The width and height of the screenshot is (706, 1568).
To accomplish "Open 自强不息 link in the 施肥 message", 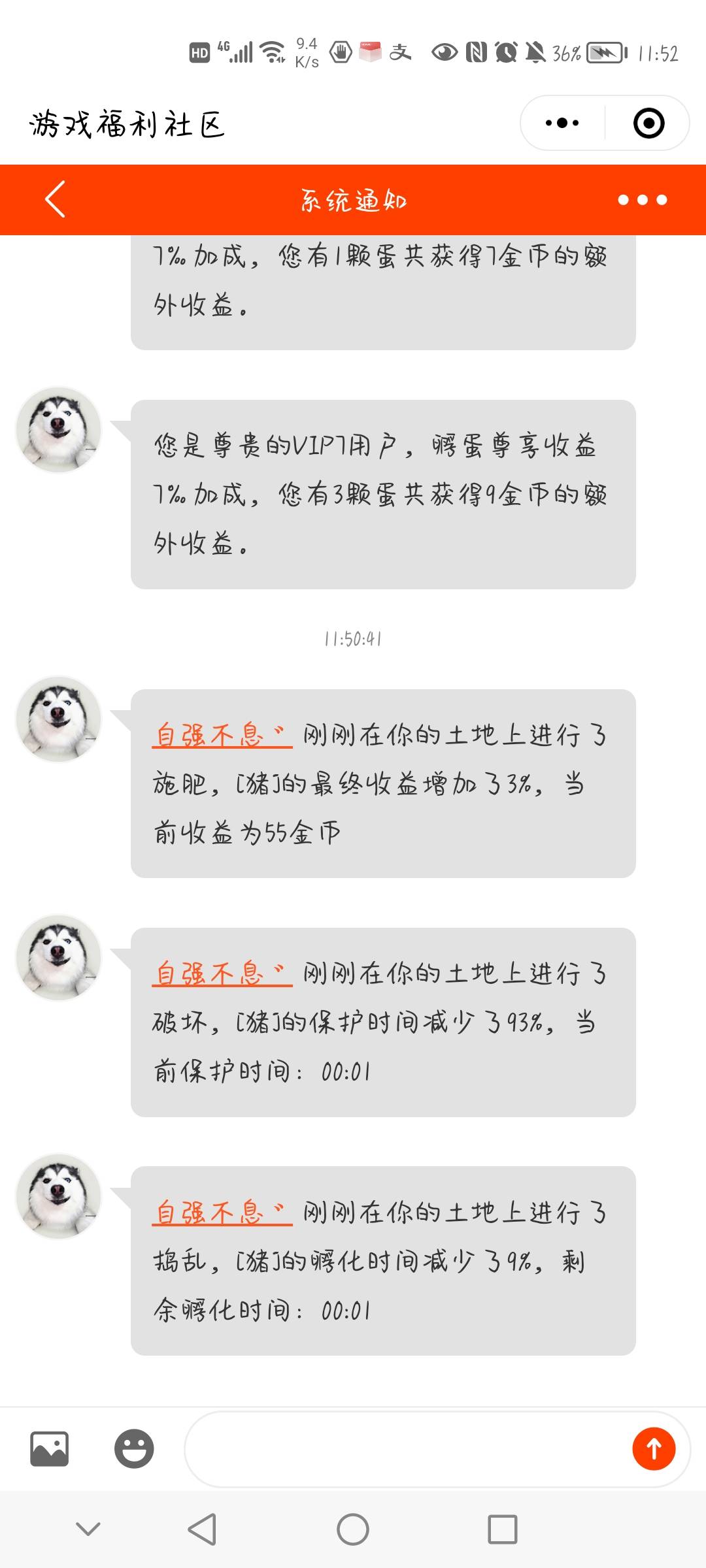I will point(221,736).
